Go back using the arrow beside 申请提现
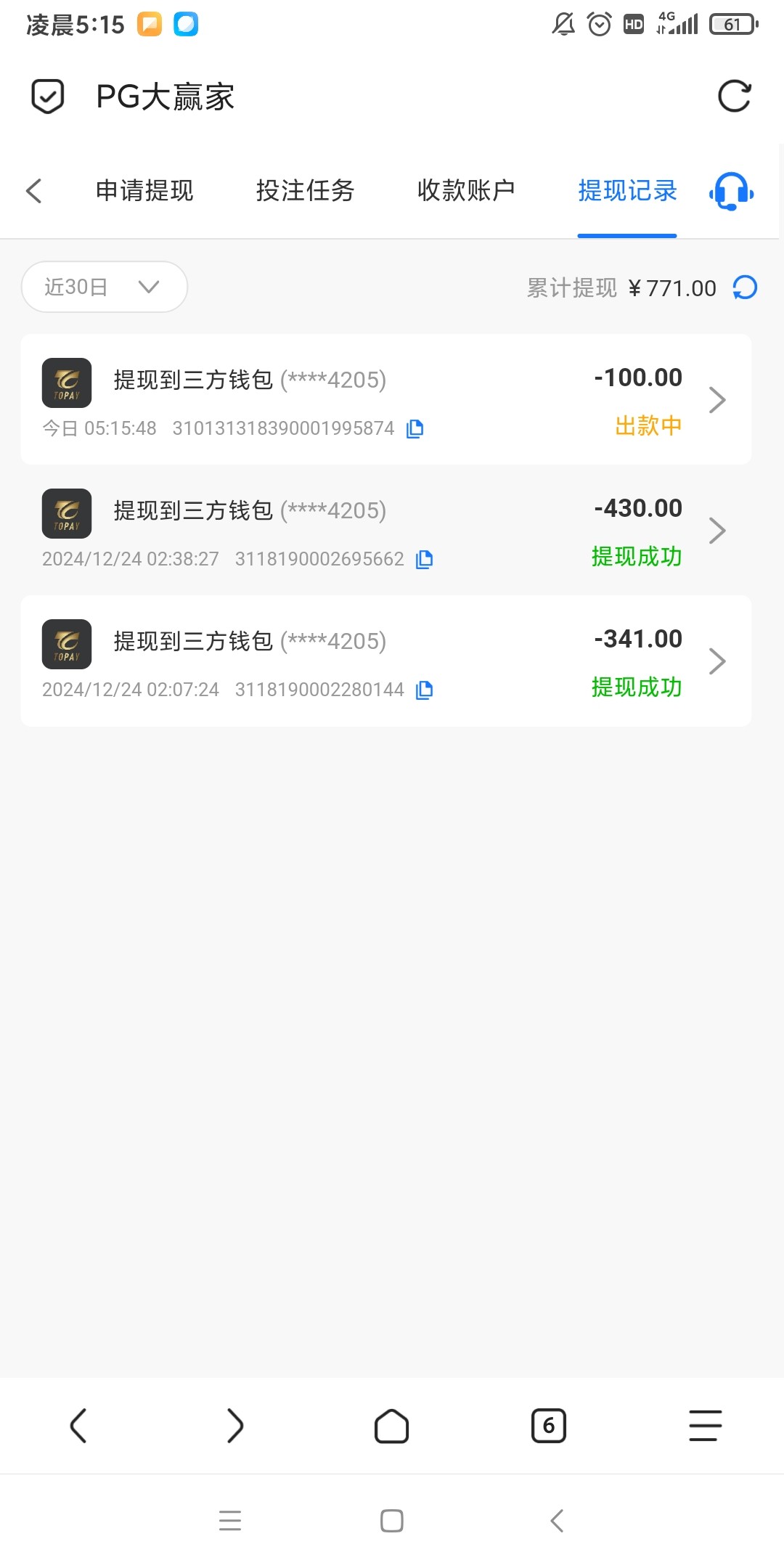Viewport: 784px width, 1568px height. pyautogui.click(x=34, y=191)
